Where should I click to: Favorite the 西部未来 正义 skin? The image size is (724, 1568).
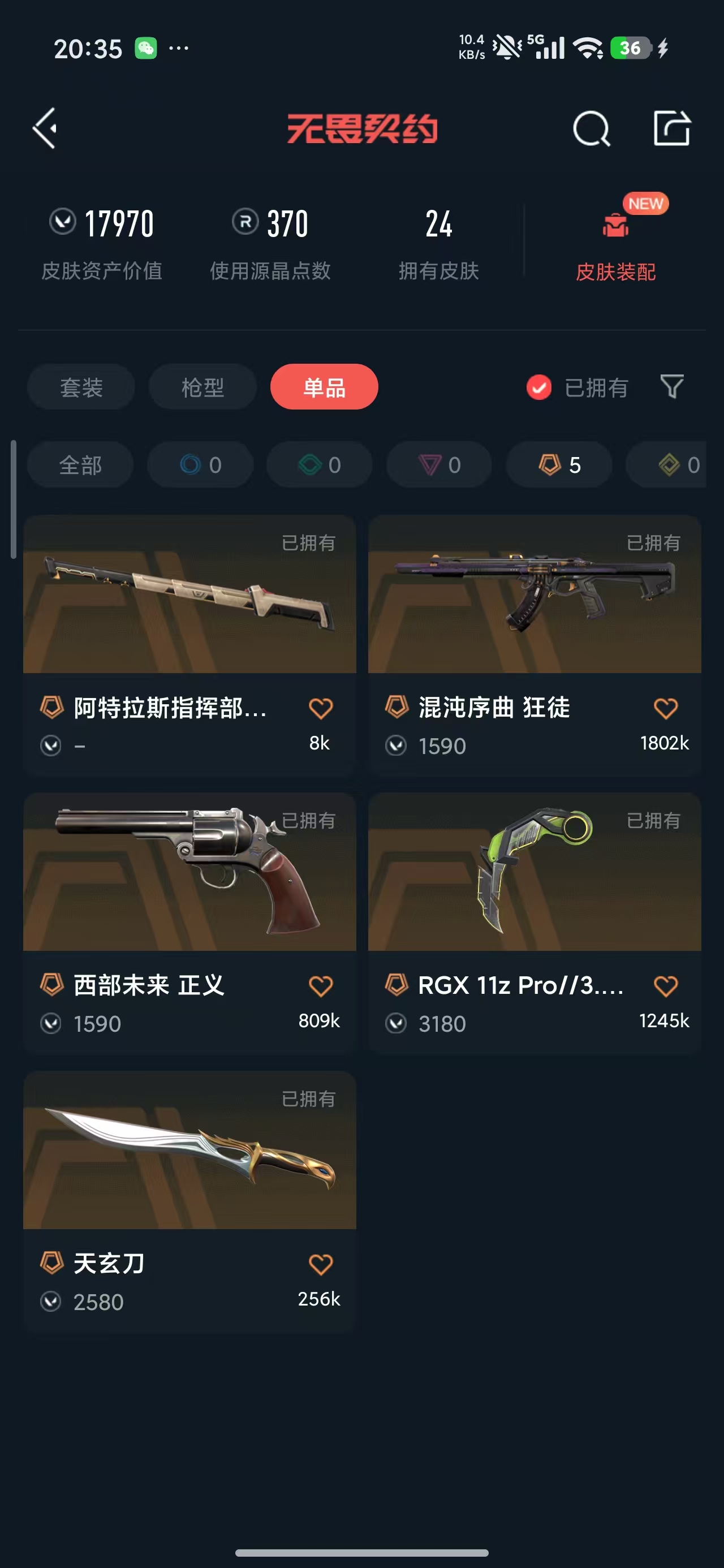click(320, 986)
